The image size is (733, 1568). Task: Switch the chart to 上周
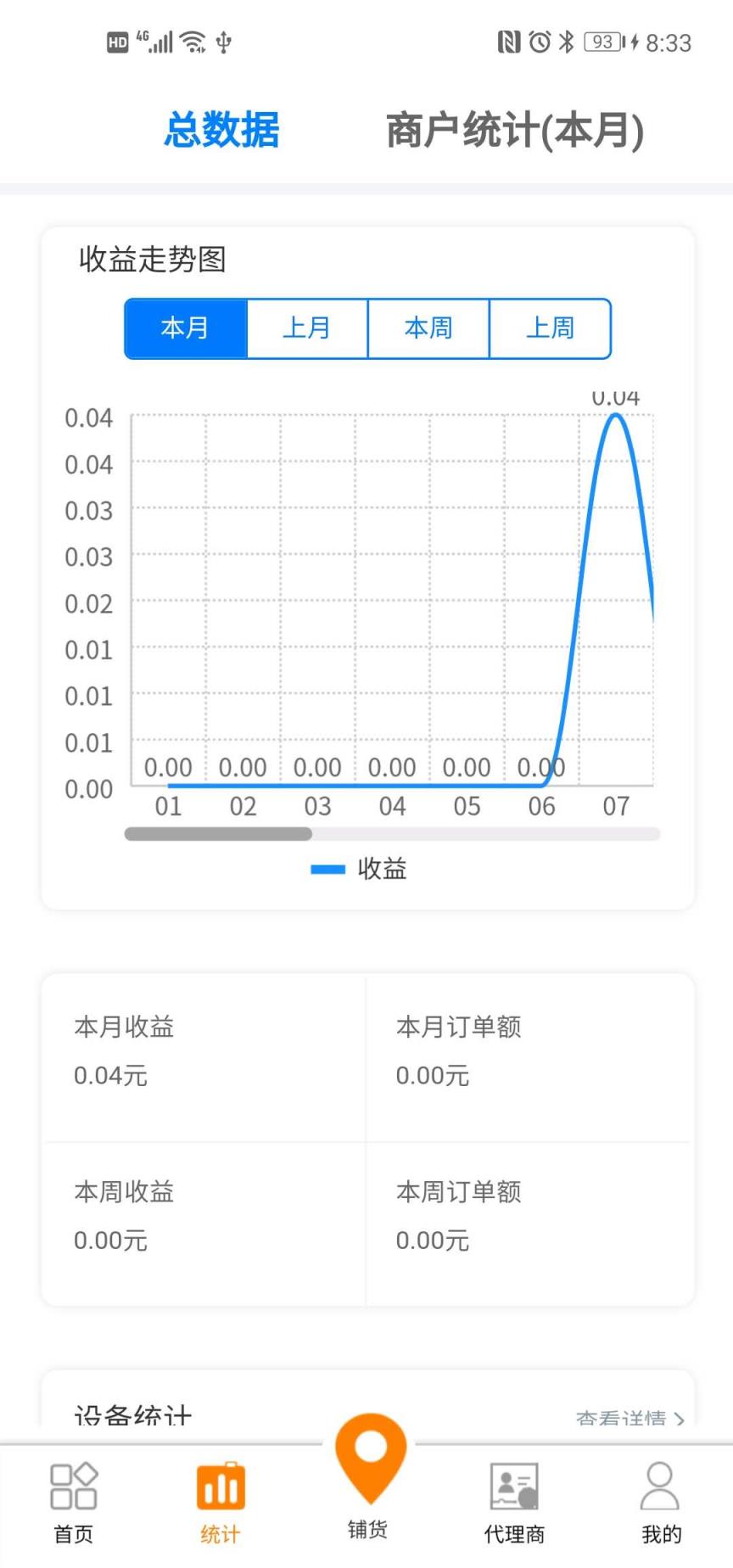[551, 328]
